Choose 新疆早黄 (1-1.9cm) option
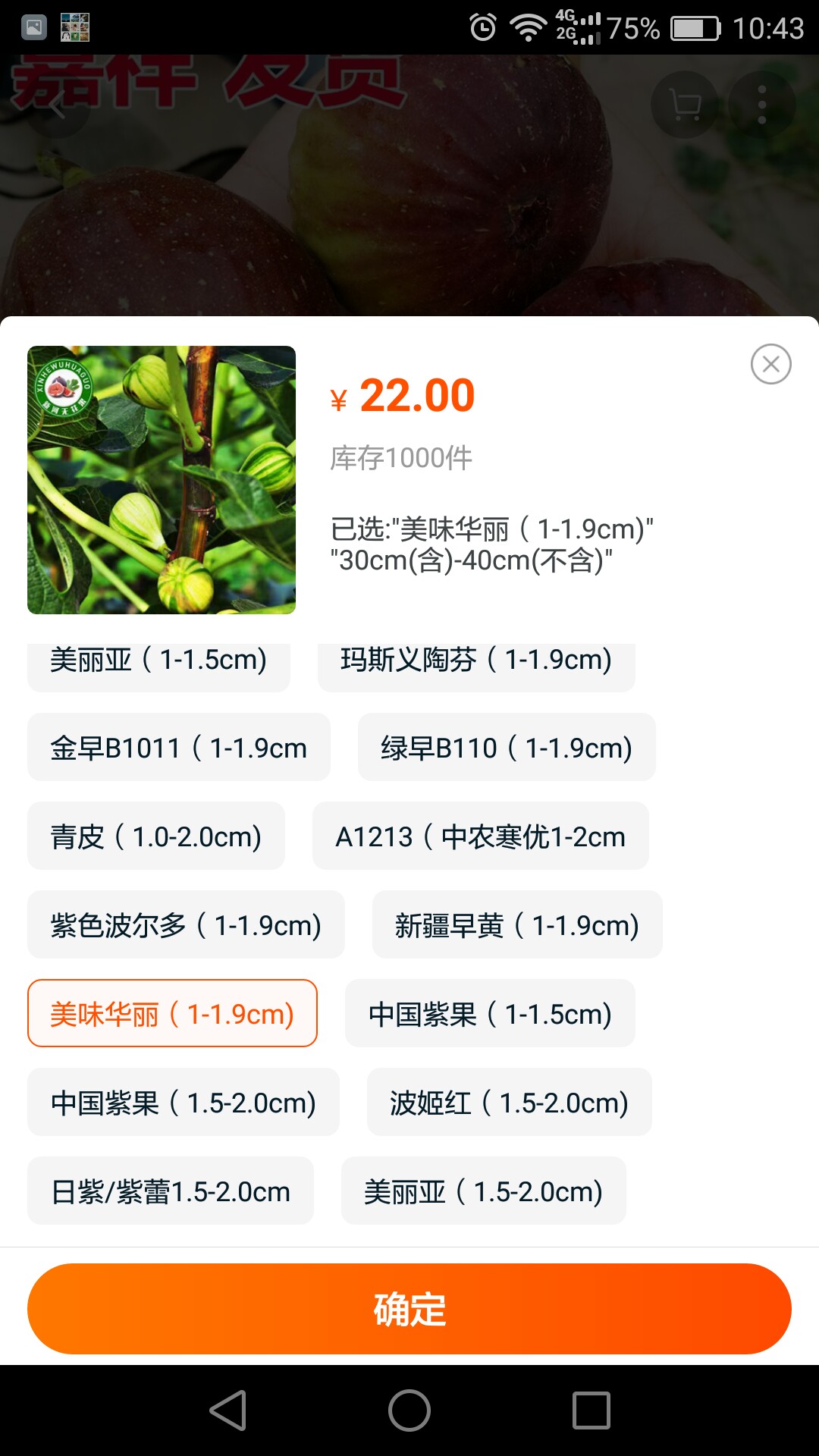The image size is (819, 1456). point(517,925)
